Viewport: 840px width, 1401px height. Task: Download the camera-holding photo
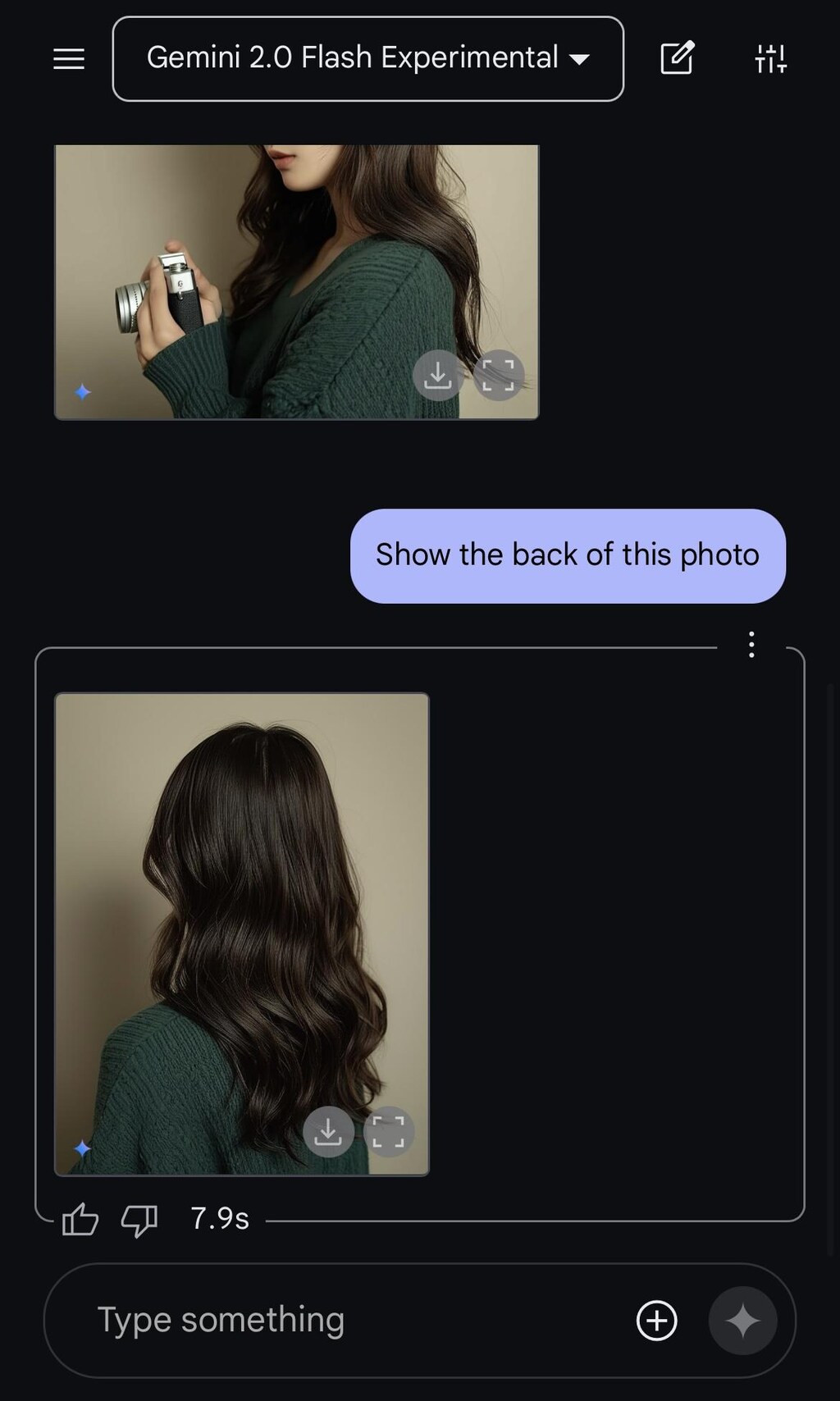(438, 376)
